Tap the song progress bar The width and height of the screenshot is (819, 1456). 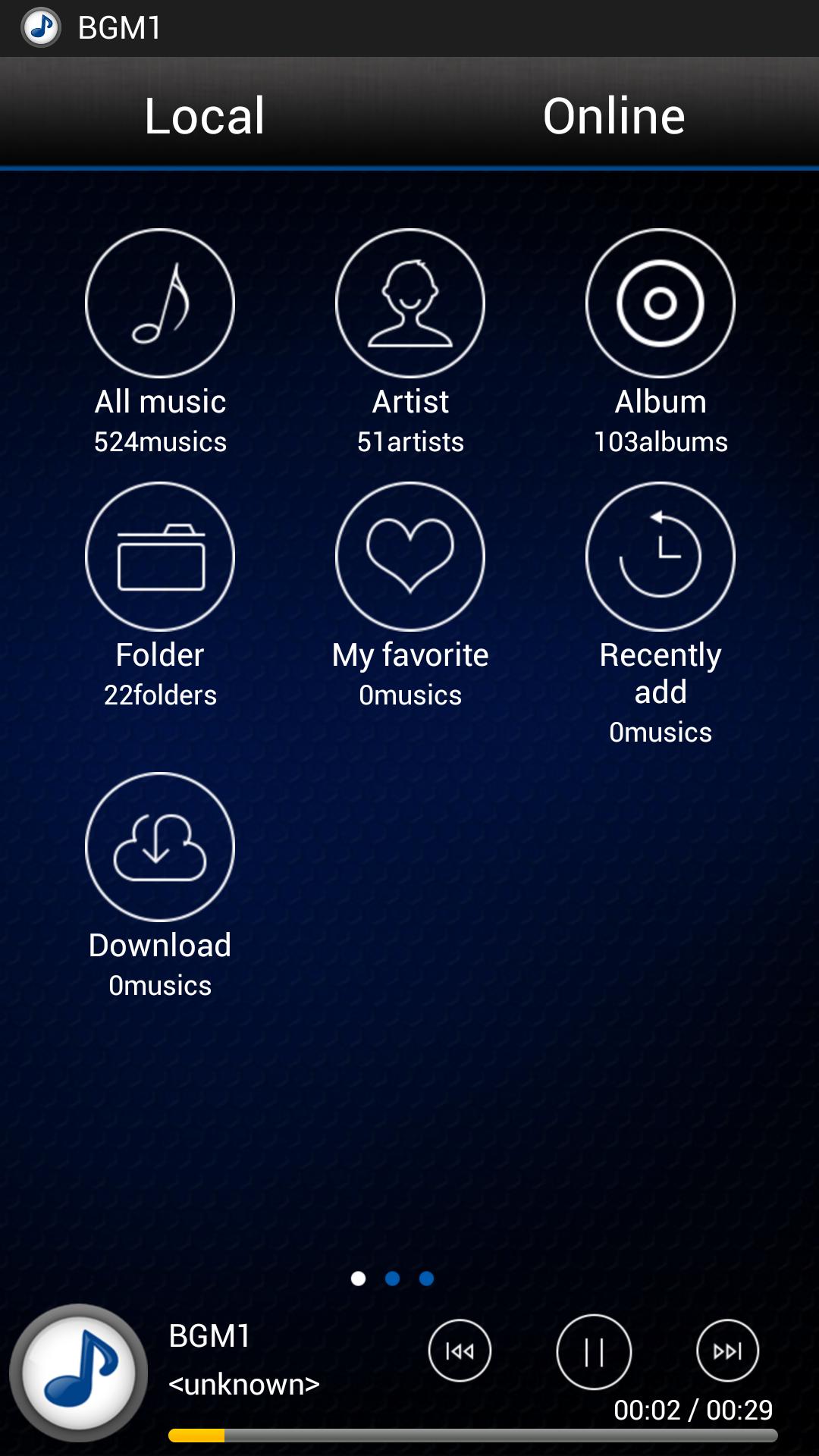click(472, 1436)
